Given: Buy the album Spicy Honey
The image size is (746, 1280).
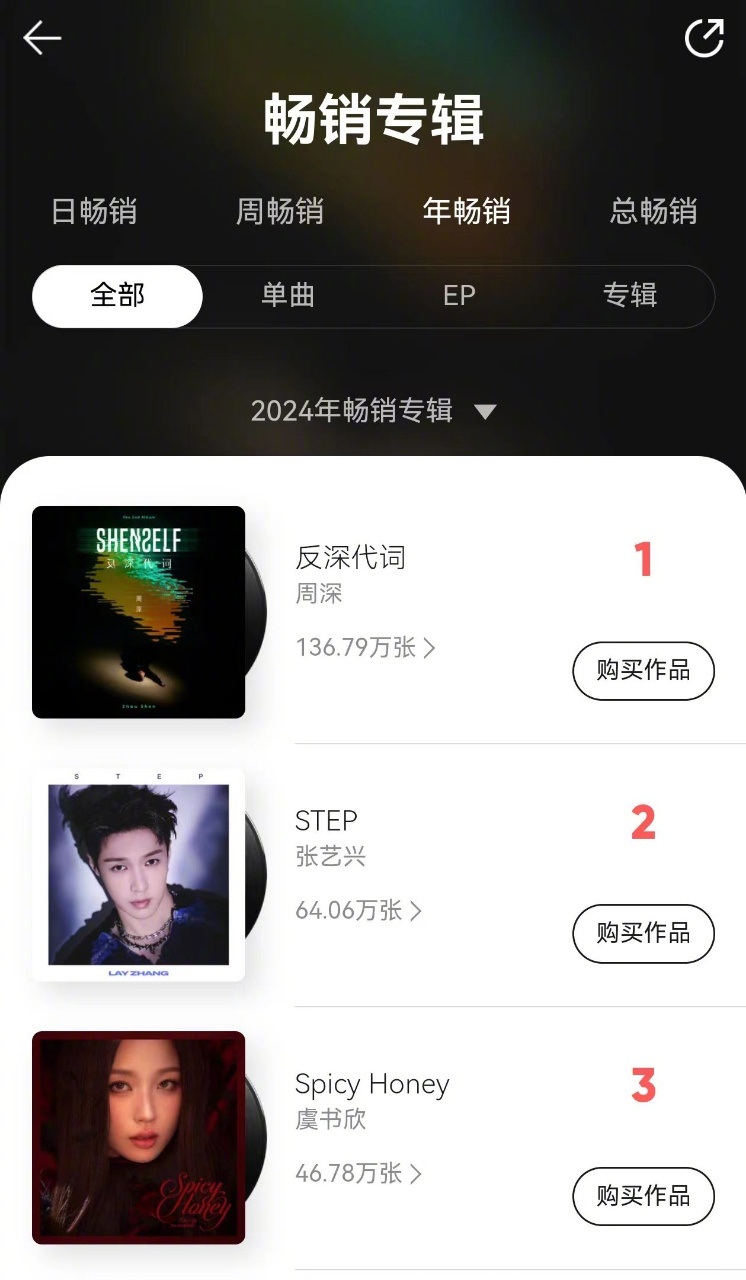Looking at the screenshot, I should [643, 1196].
